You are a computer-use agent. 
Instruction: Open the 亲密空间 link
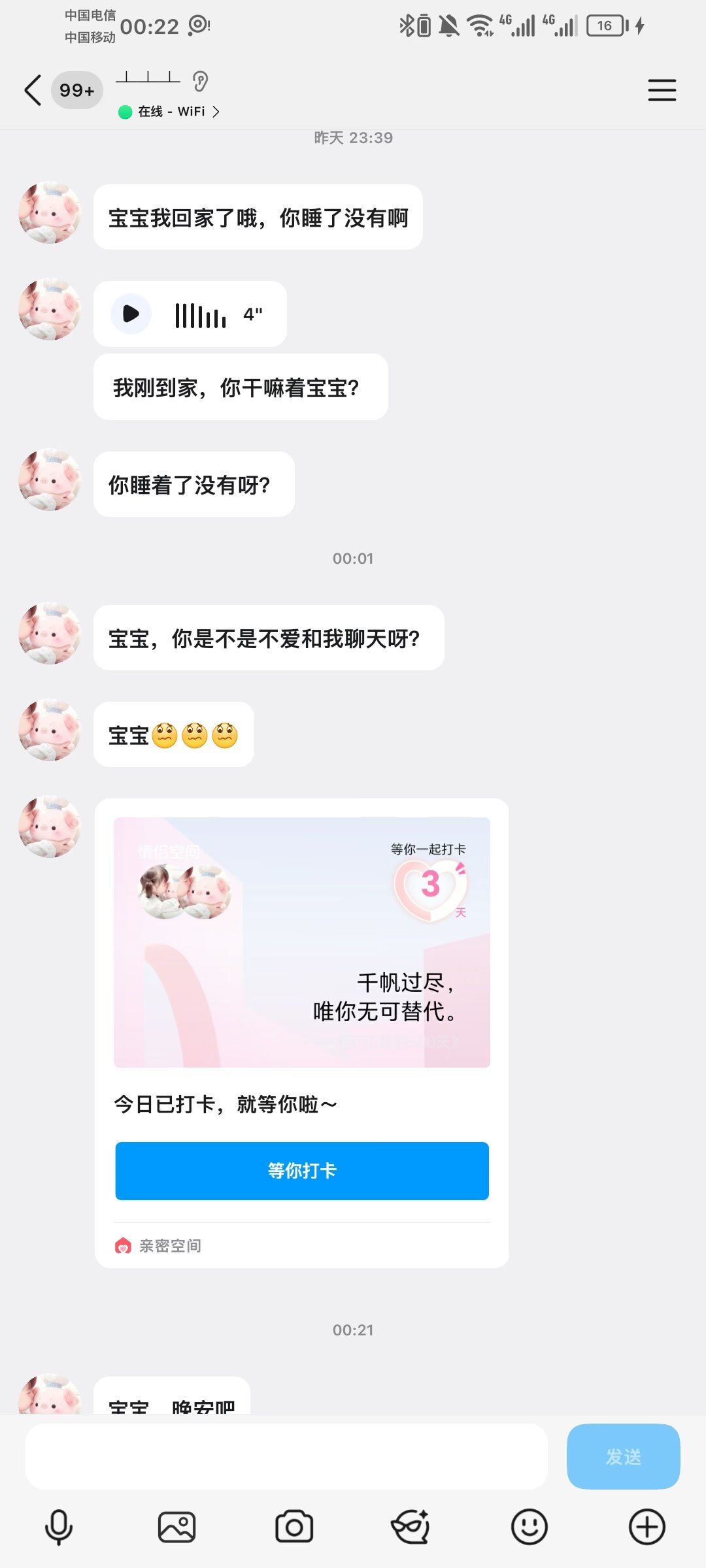(158, 1246)
